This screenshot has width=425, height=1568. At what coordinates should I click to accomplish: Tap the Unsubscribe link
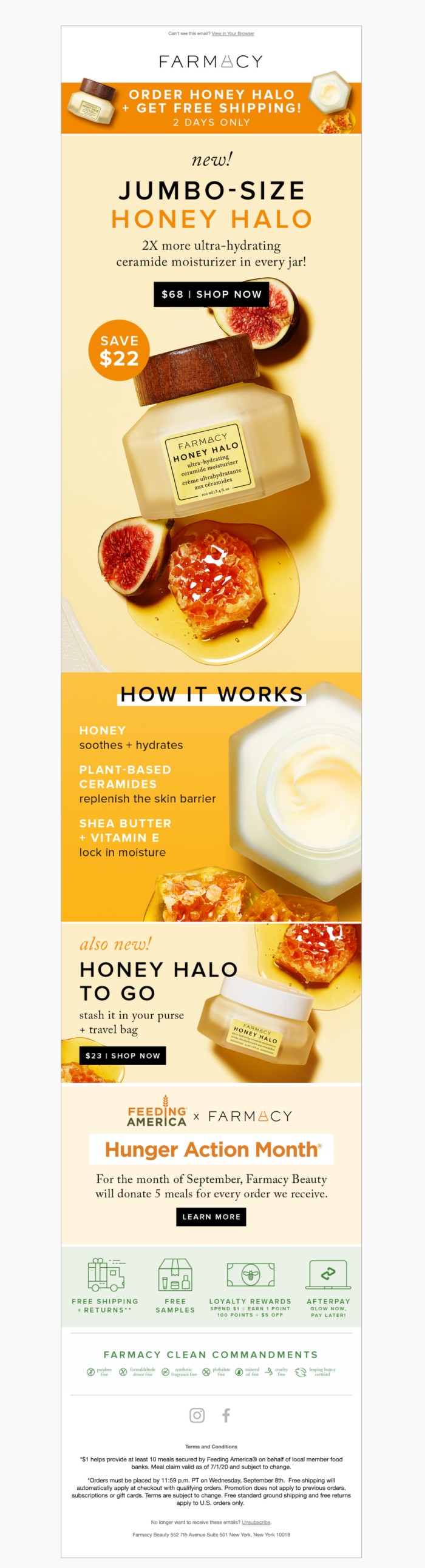(256, 1522)
